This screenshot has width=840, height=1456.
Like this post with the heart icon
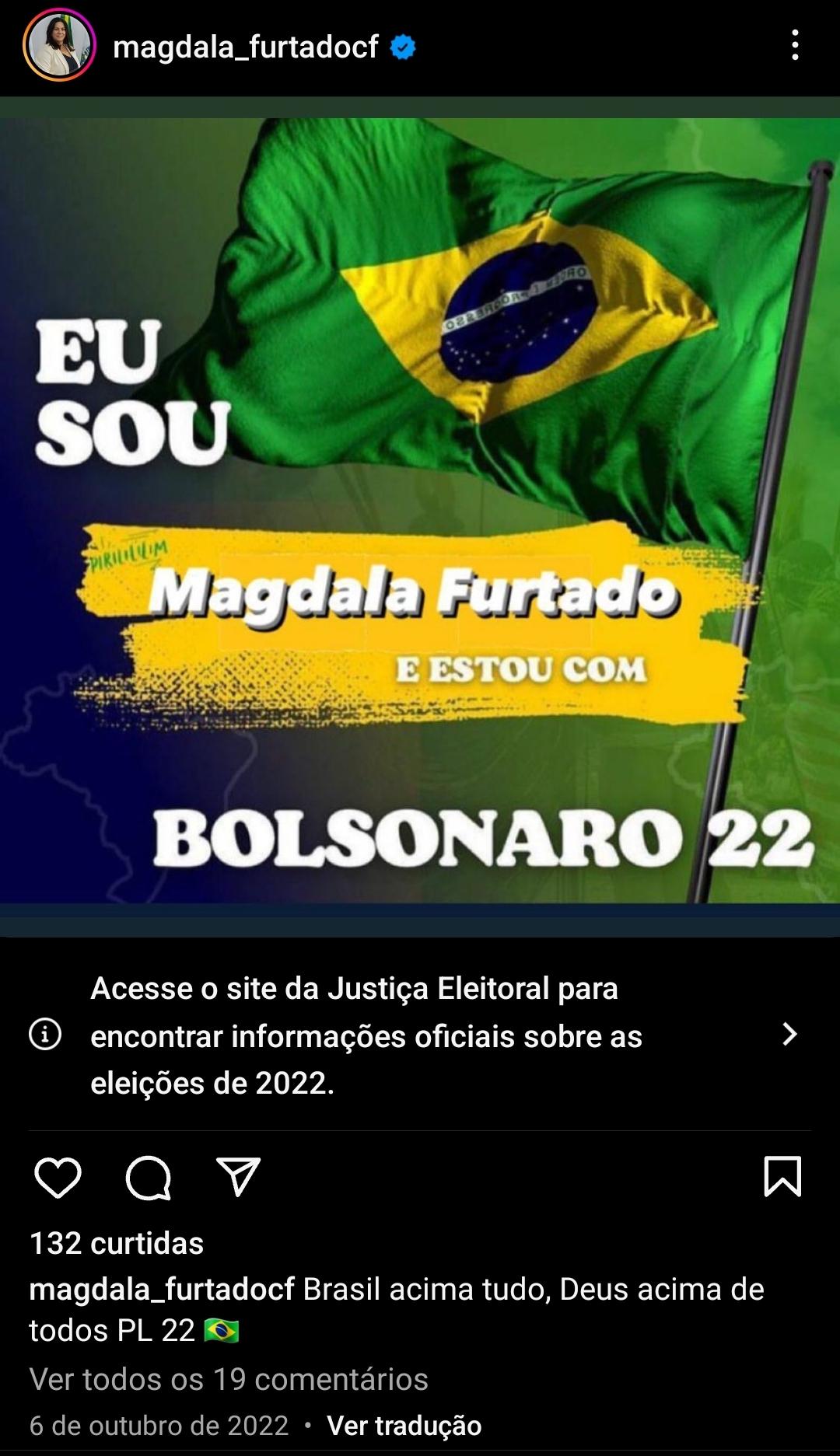(58, 1177)
